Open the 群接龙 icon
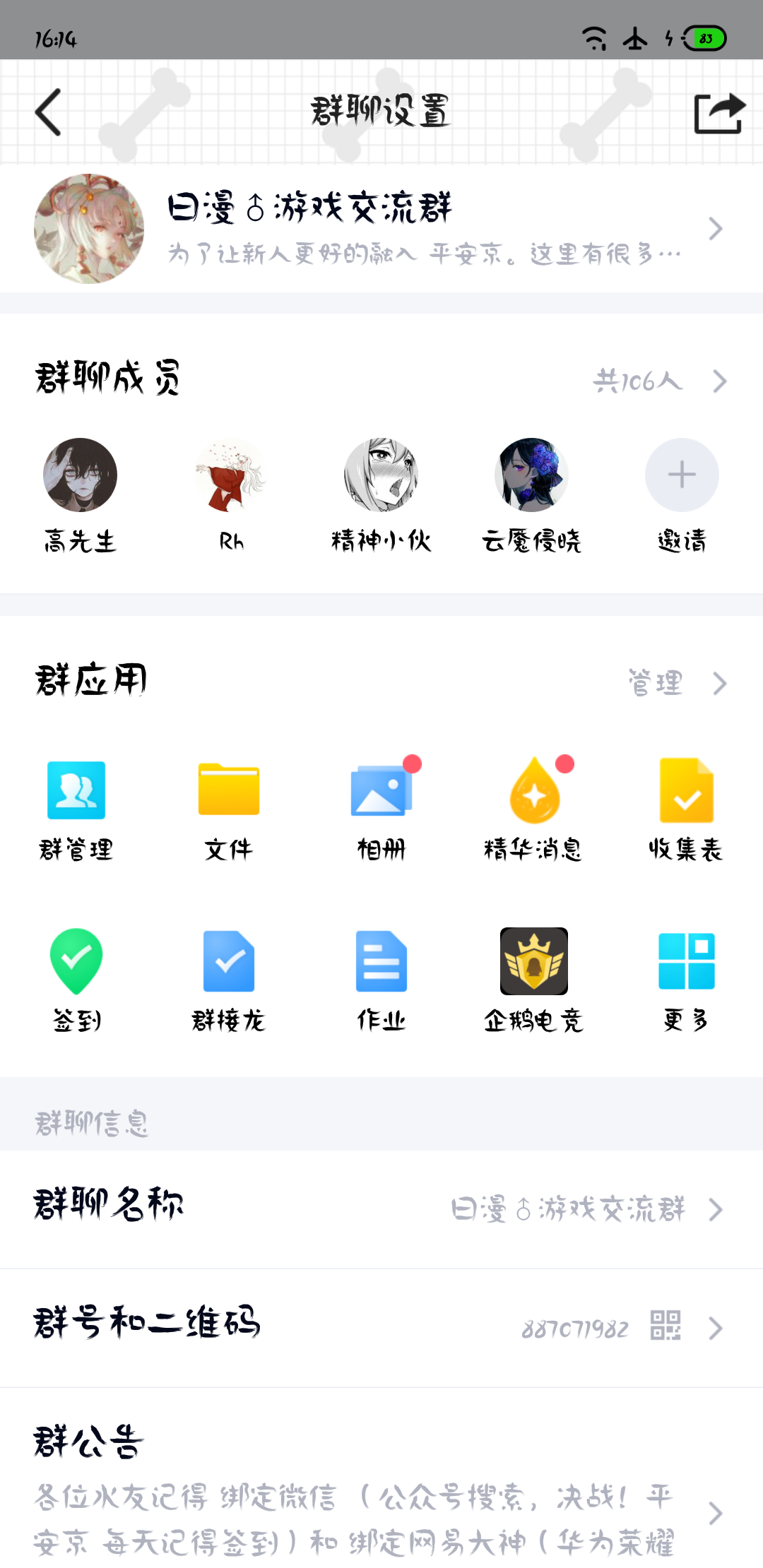The height and width of the screenshot is (1568, 763). [229, 961]
